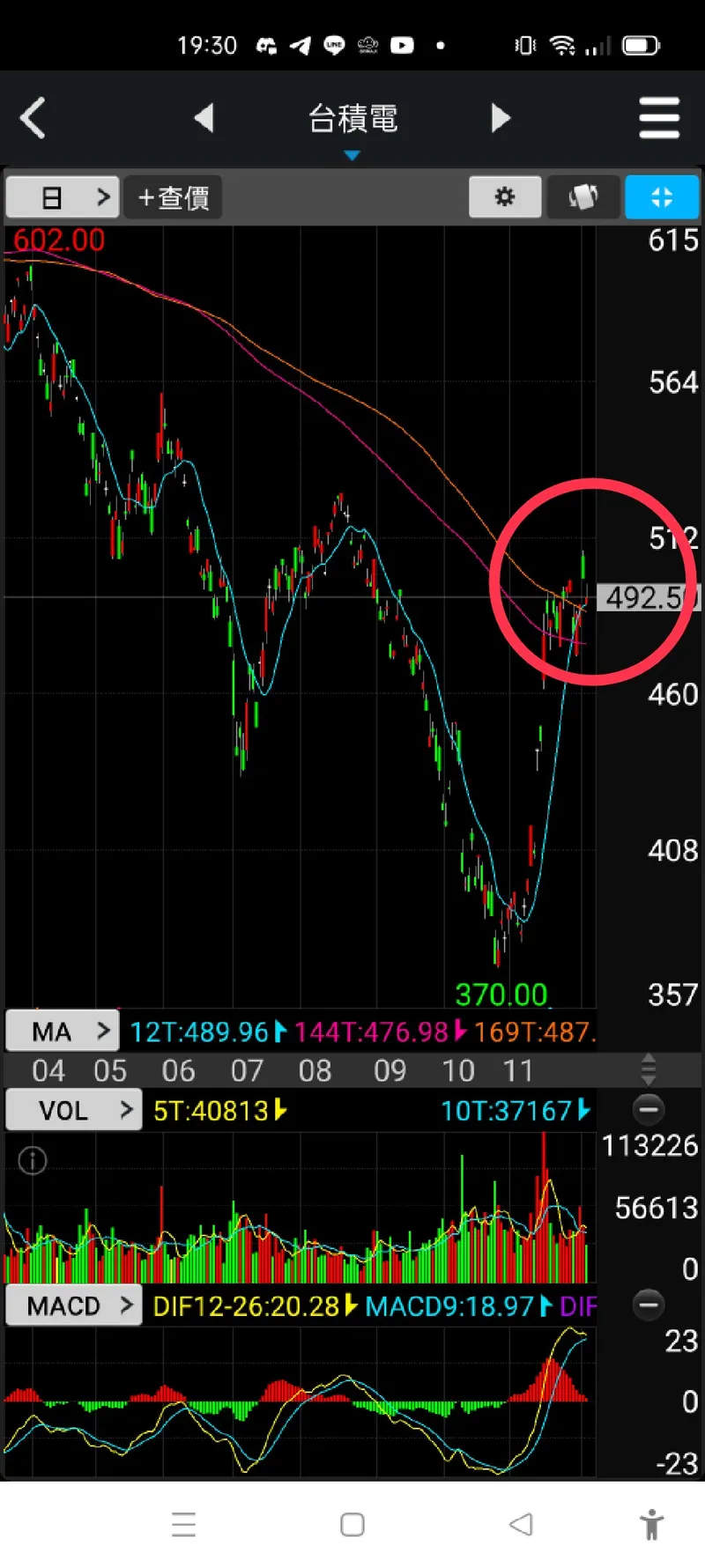Change the 日 chart period selector

click(63, 197)
